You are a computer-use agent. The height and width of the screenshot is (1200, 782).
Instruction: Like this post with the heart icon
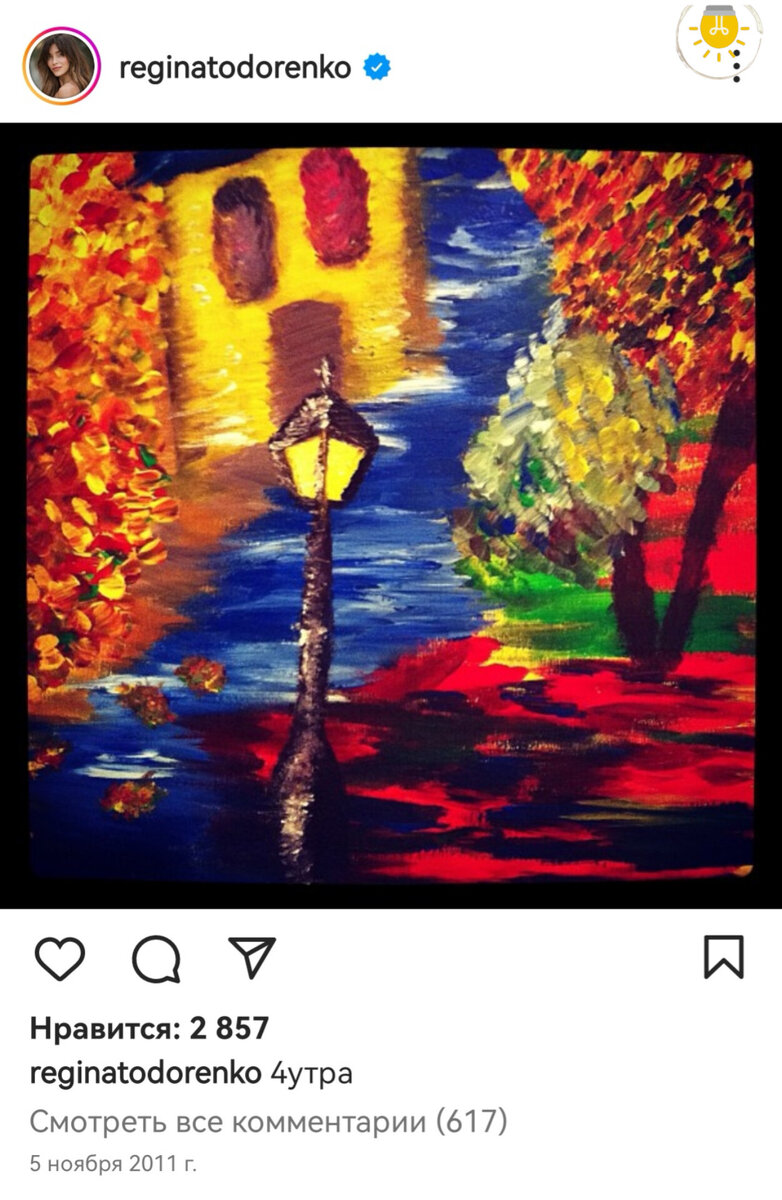click(x=60, y=958)
